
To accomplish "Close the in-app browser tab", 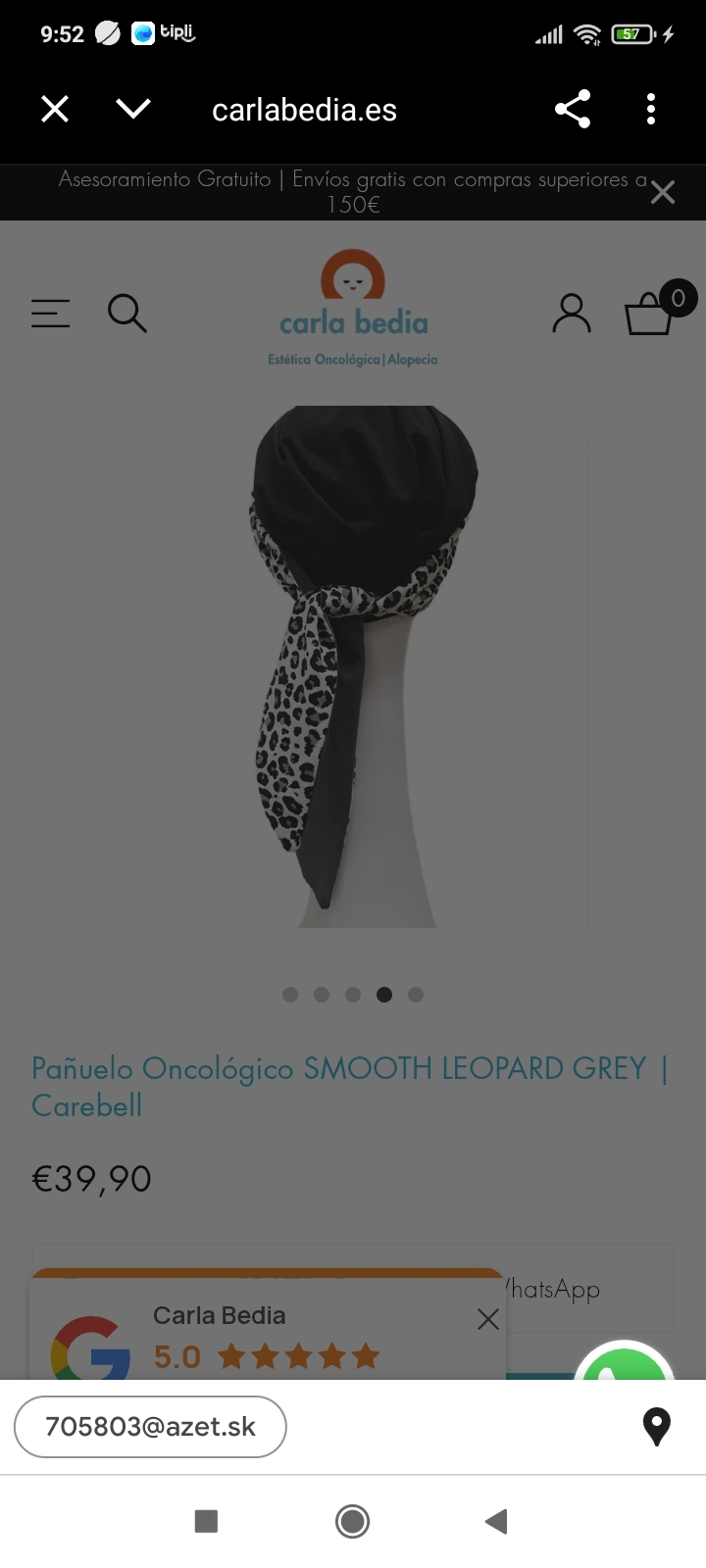I will (x=55, y=109).
